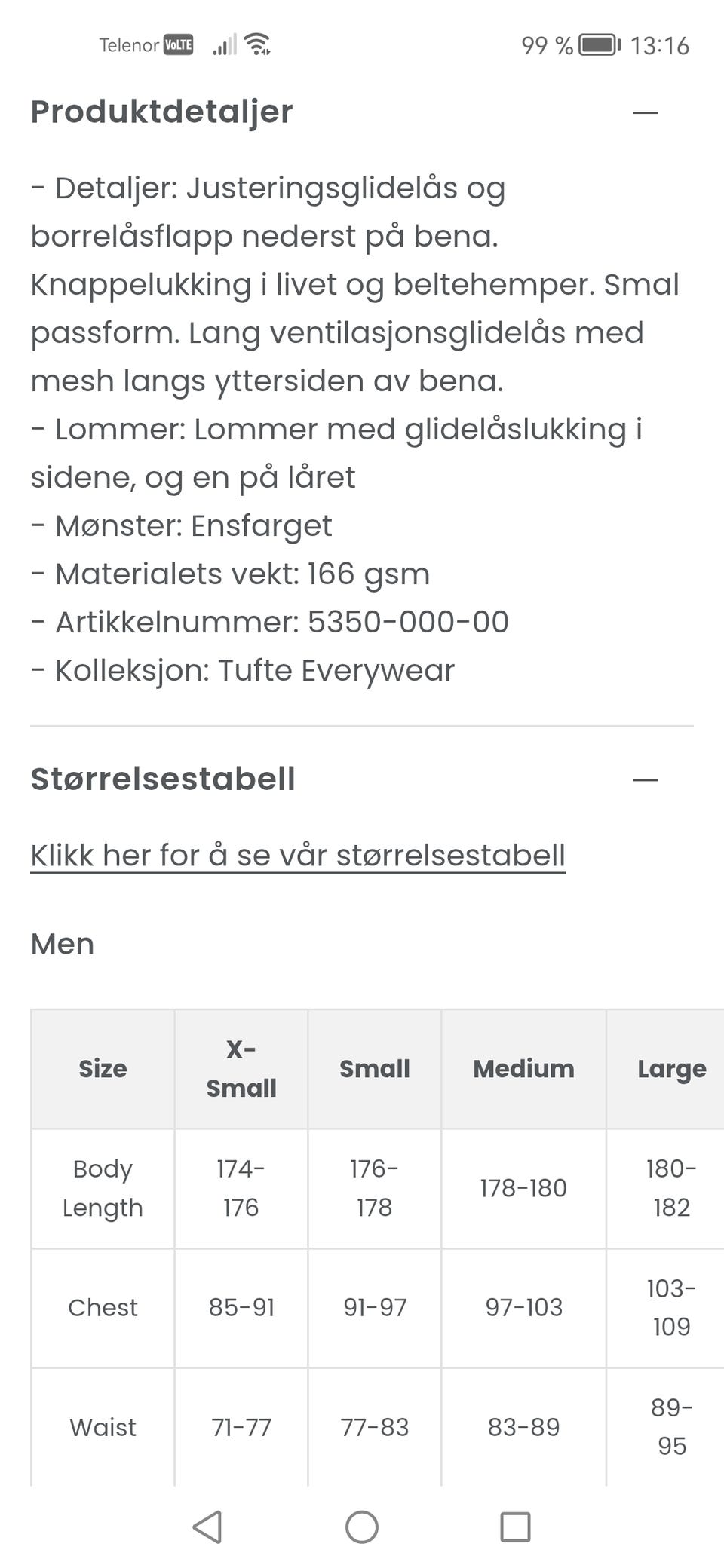Tap the Artikkelnummer 5350-000-00 text

270,621
